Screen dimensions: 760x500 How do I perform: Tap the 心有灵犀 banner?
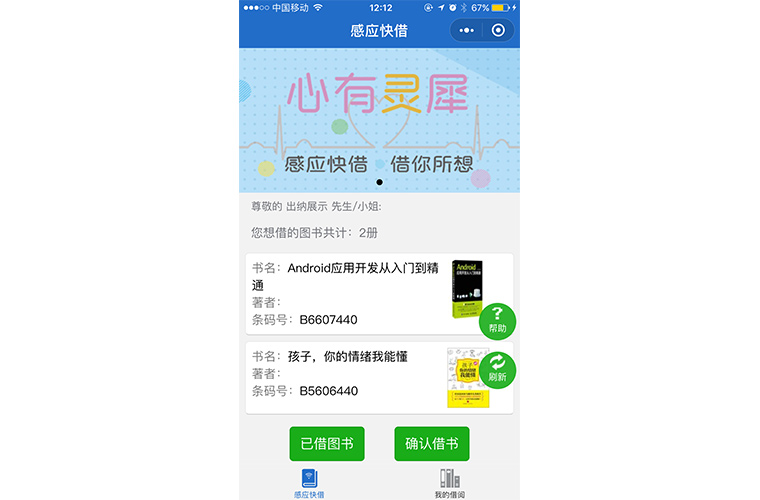click(x=379, y=120)
